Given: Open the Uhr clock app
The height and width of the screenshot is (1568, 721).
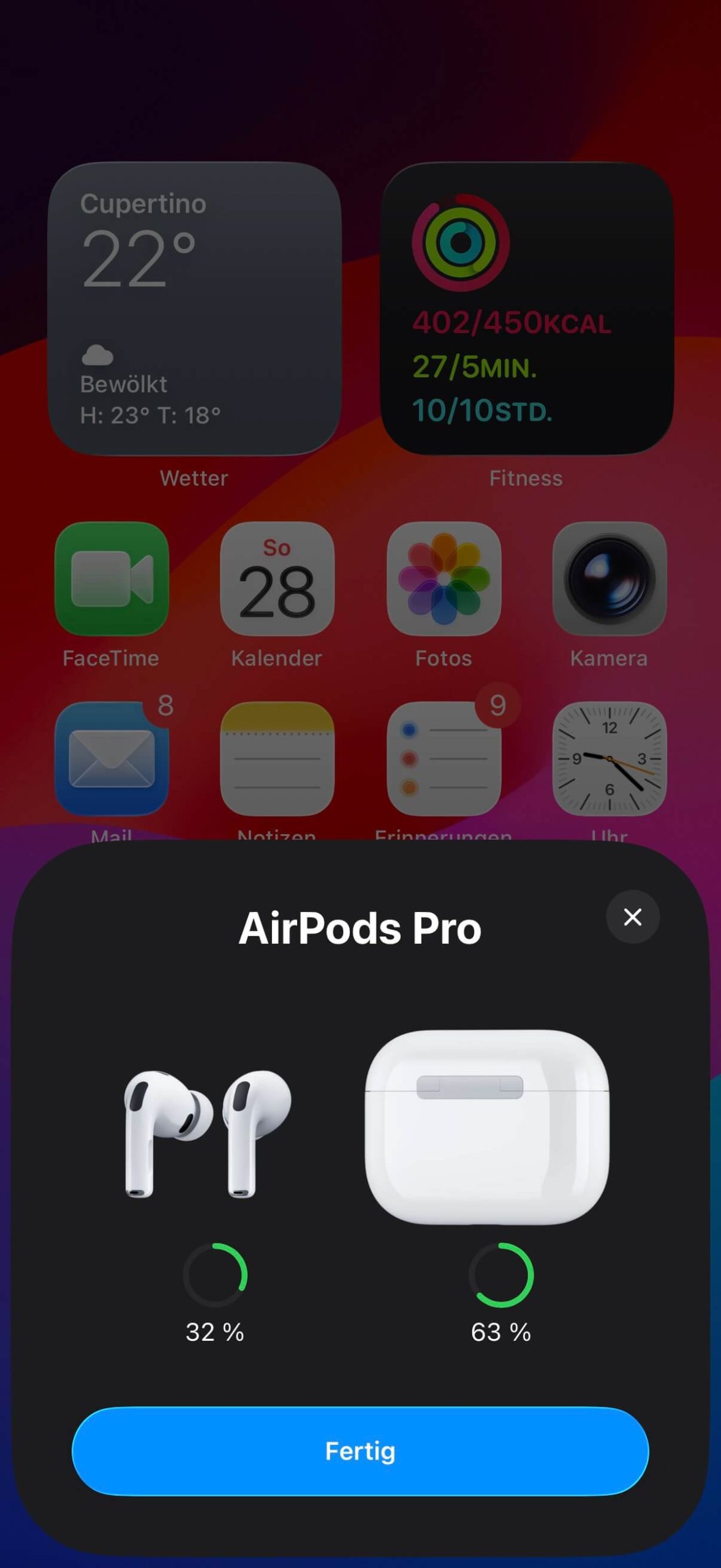Looking at the screenshot, I should pyautogui.click(x=609, y=758).
